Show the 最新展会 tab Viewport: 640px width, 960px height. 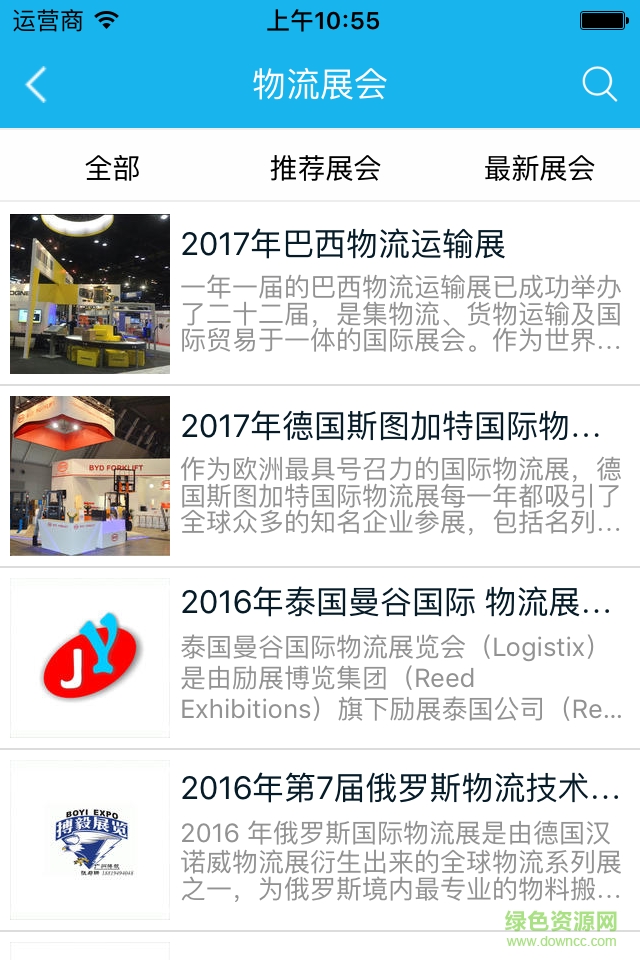click(539, 168)
